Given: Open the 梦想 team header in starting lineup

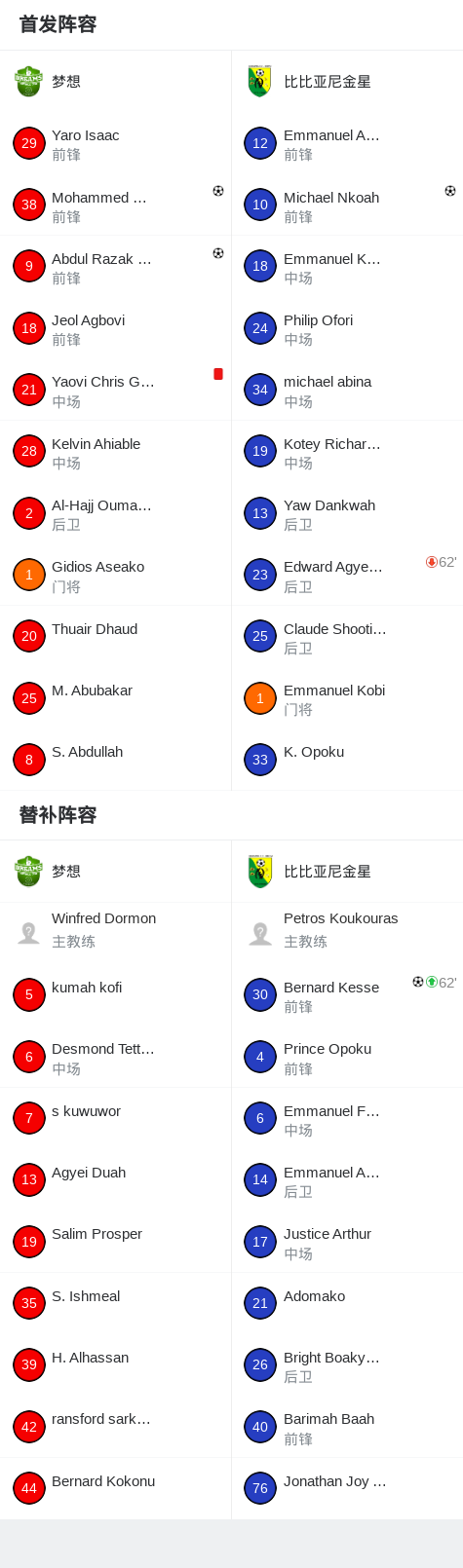Looking at the screenshot, I should coord(115,82).
